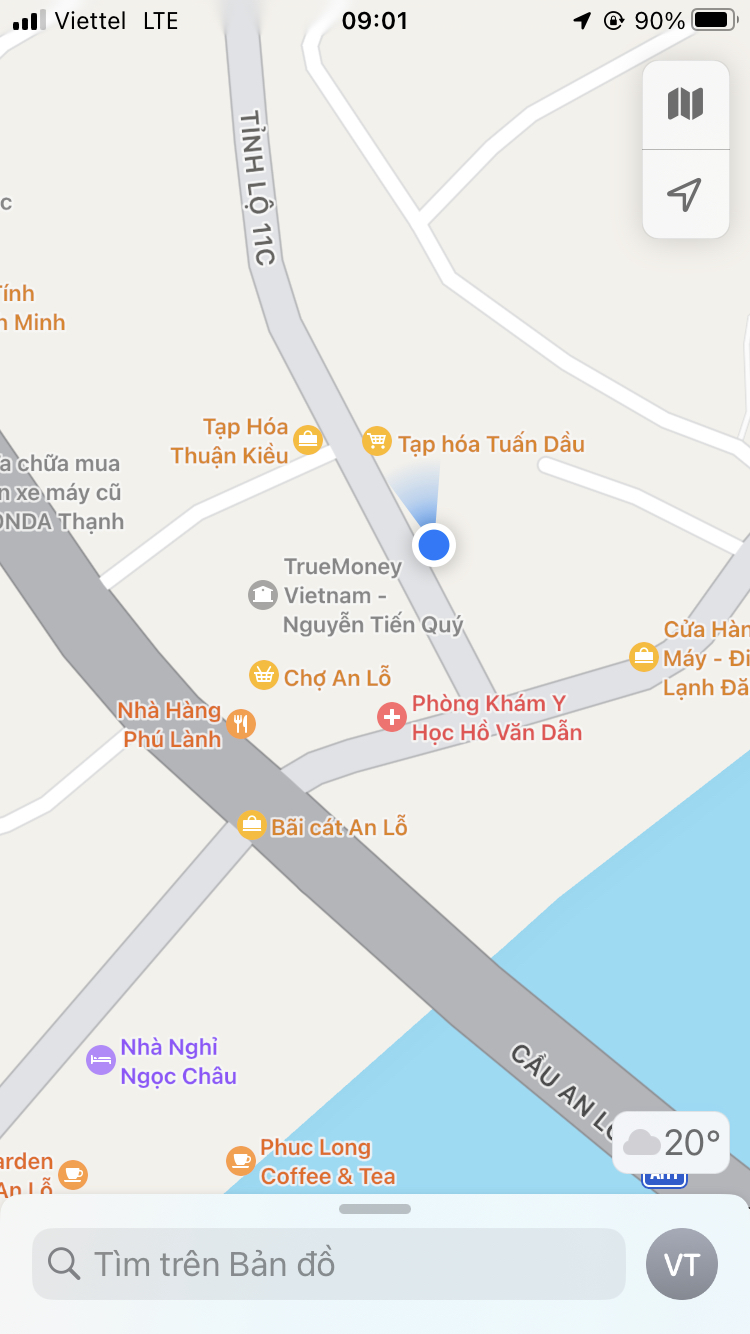This screenshot has height=1334, width=750.
Task: Select Nhà Hàng Phú Lành restaurant marker
Action: click(x=240, y=723)
